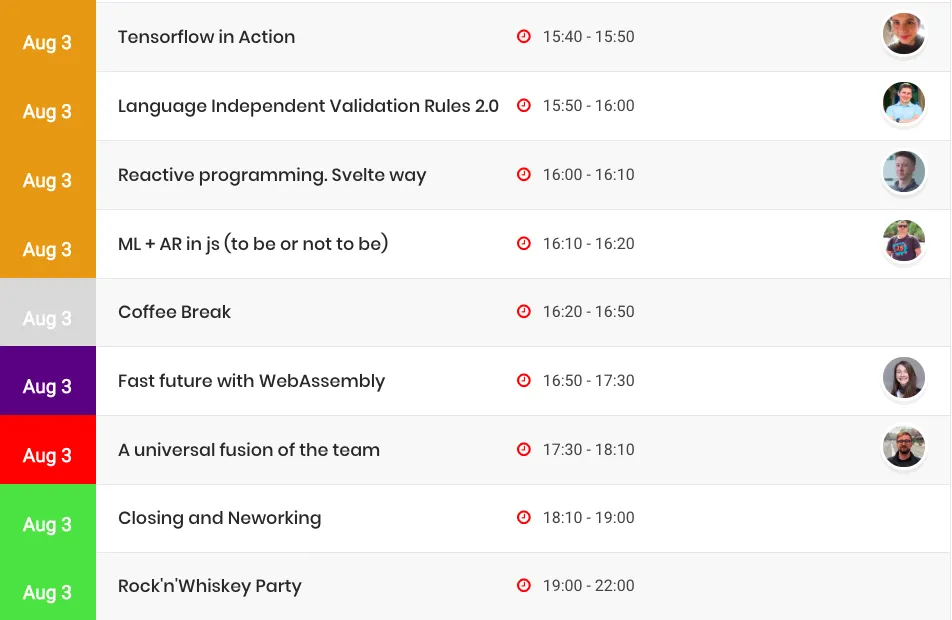952x620 pixels.
Task: View speaker avatar for Fast future with WebAssembly
Action: click(x=903, y=379)
